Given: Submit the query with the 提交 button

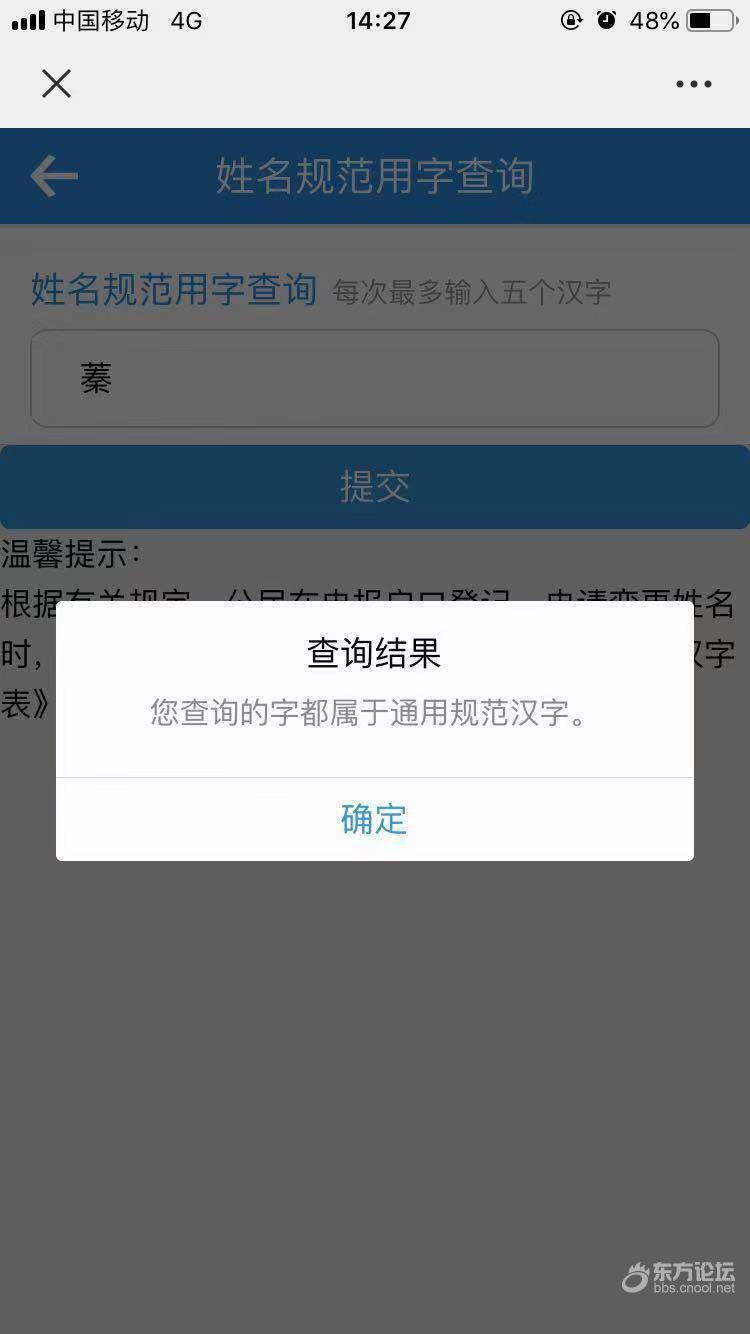Looking at the screenshot, I should point(375,487).
